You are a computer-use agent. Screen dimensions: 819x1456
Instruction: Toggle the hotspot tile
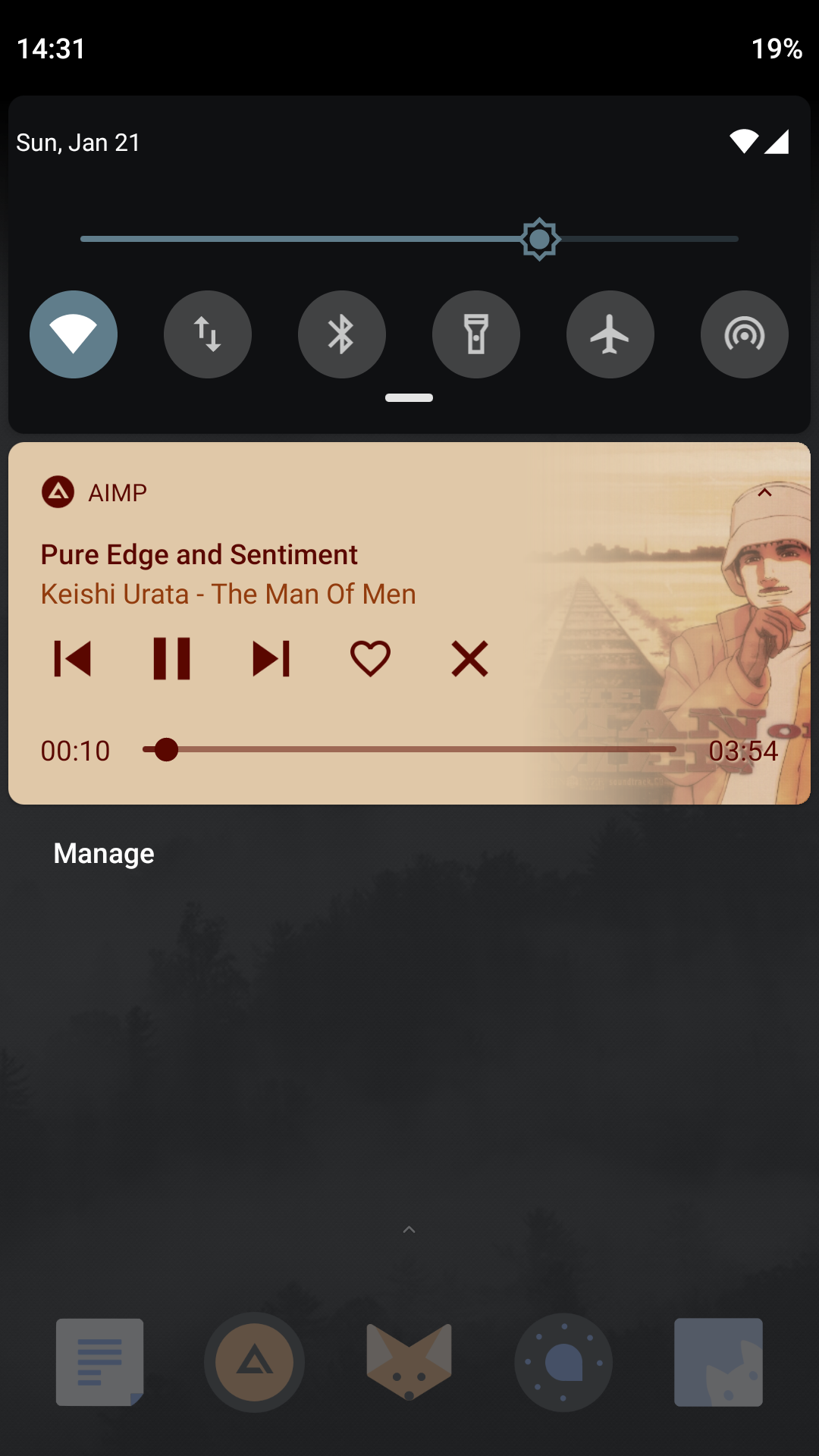(x=745, y=334)
